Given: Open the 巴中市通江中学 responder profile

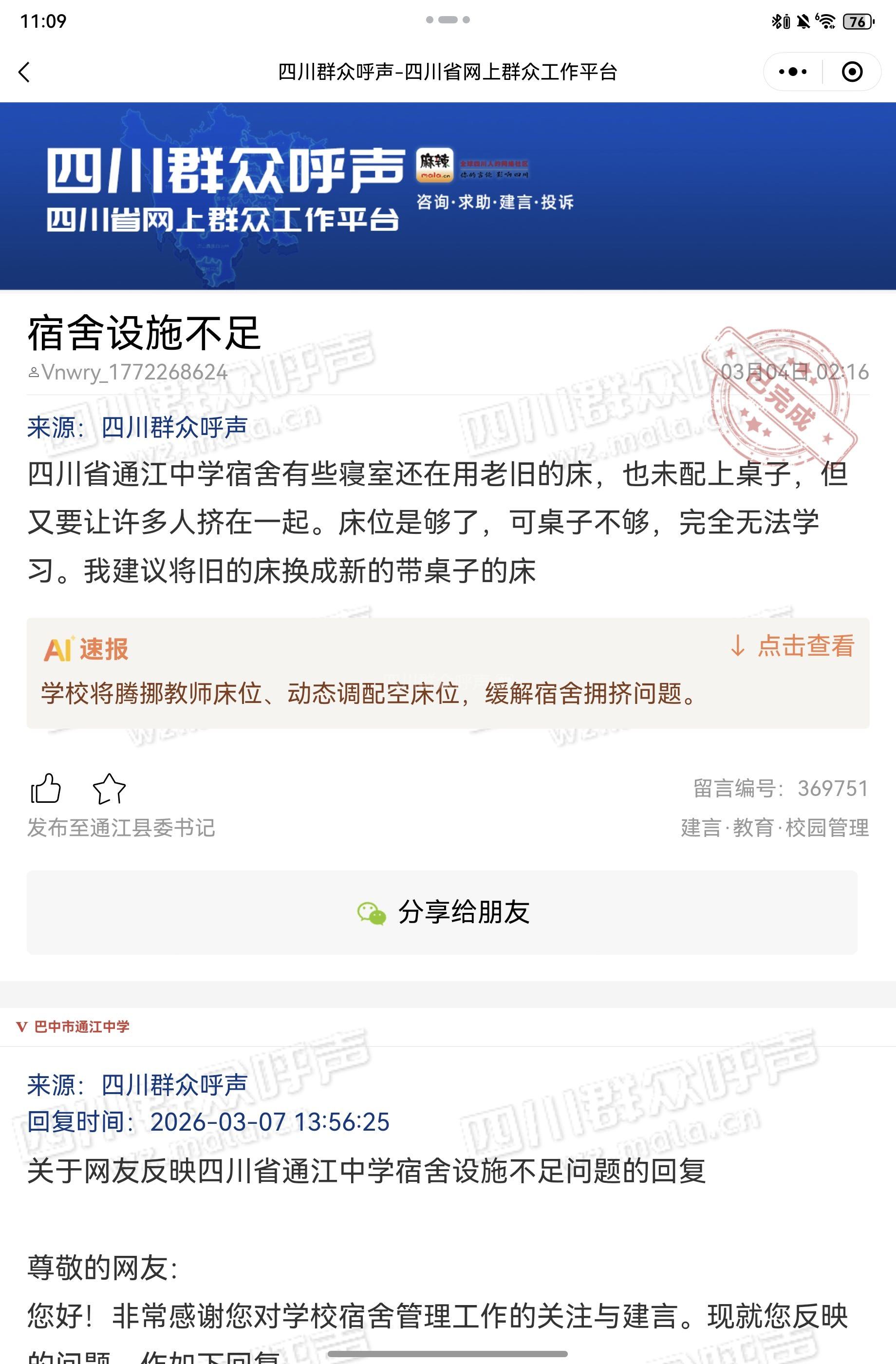Looking at the screenshot, I should pos(81,1027).
